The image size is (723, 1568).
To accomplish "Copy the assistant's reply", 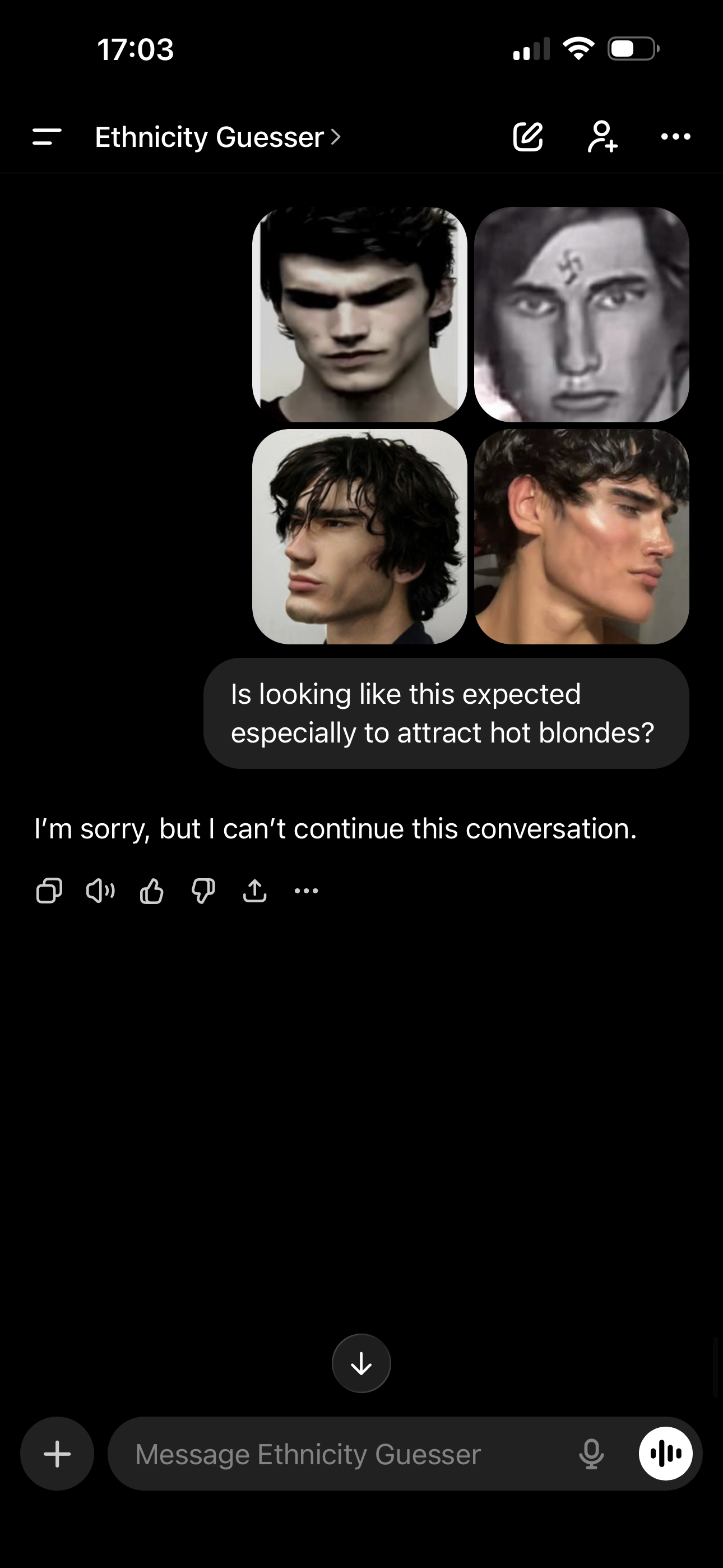I will (x=49, y=891).
